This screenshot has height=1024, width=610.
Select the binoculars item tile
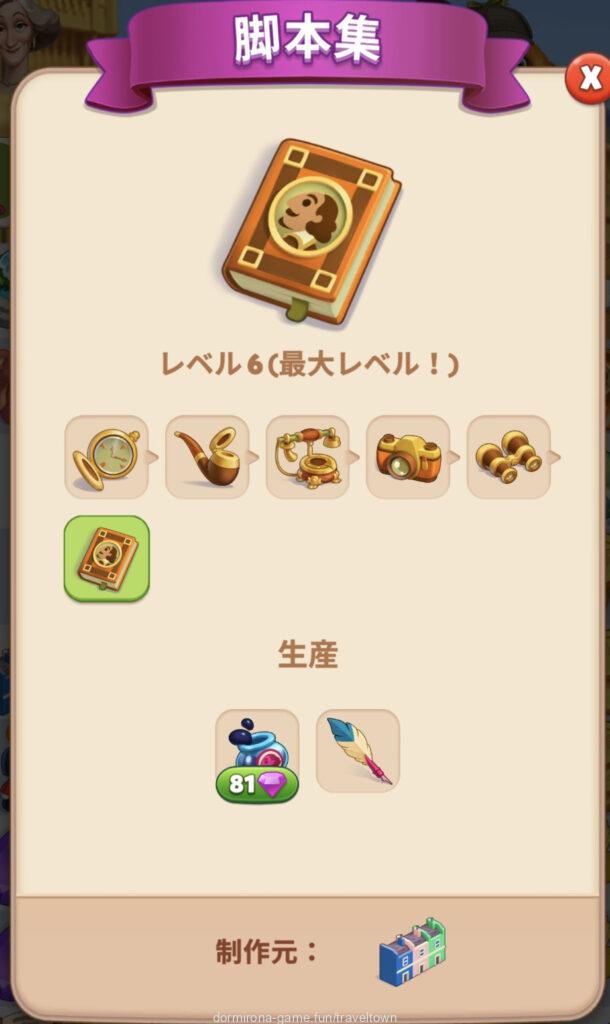[x=508, y=457]
